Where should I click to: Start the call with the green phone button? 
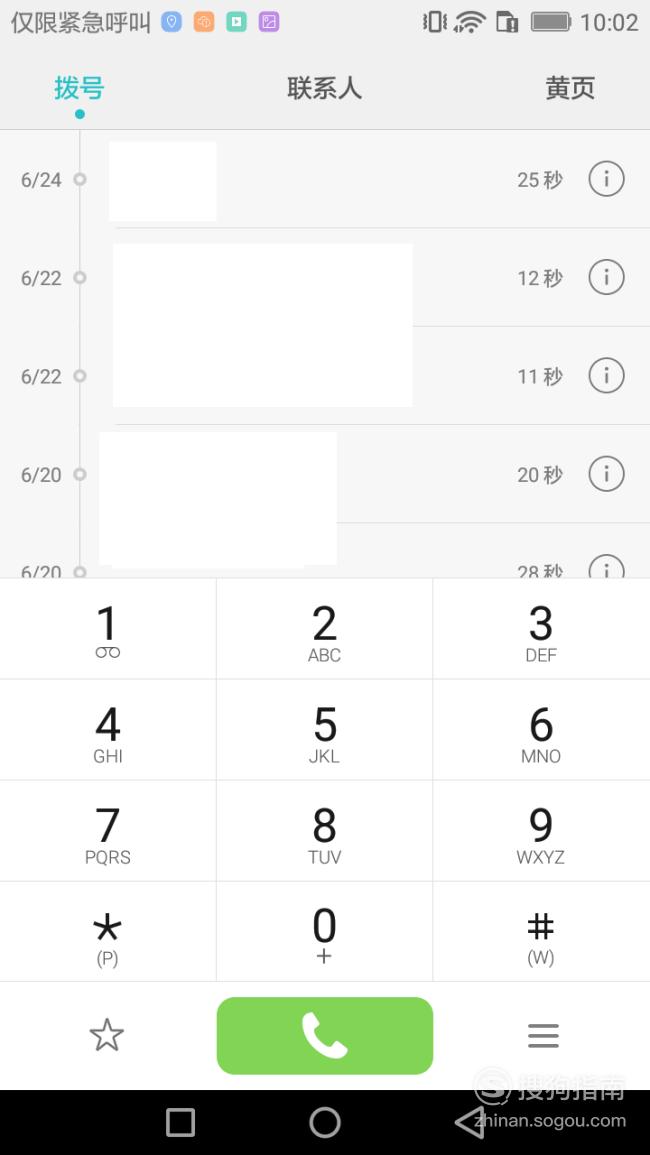point(325,1036)
